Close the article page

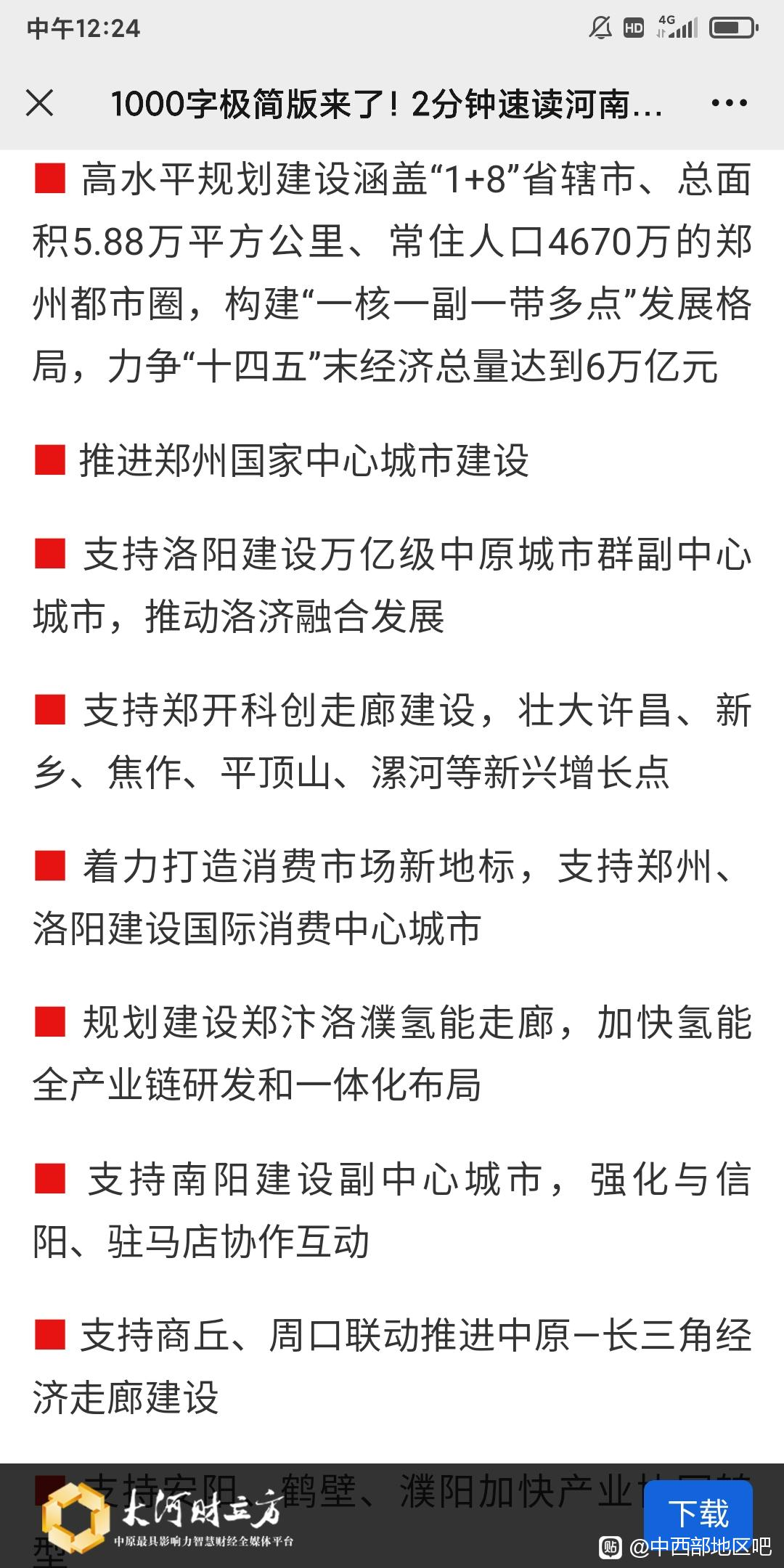[39, 103]
